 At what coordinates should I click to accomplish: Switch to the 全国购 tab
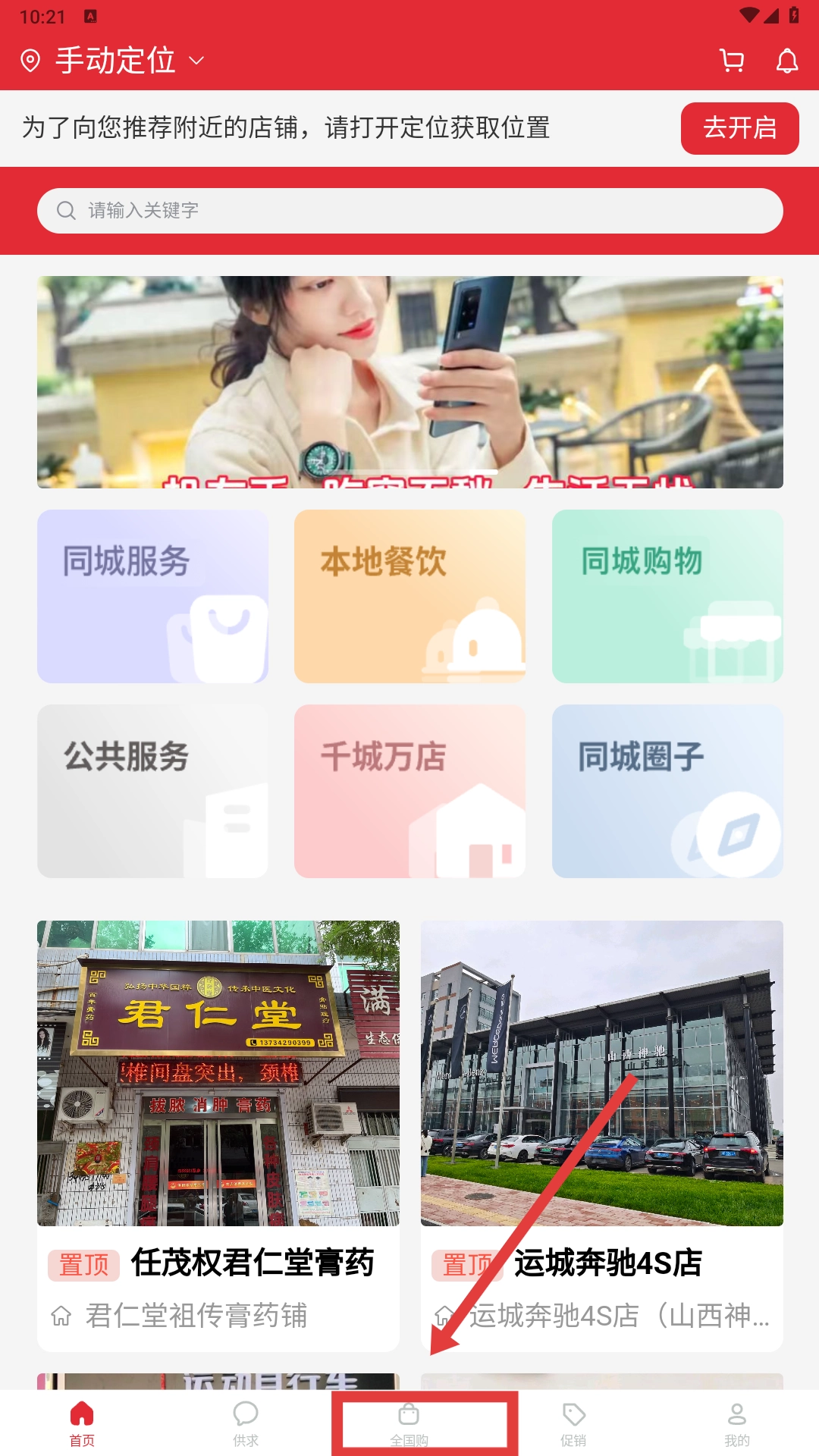click(409, 1423)
